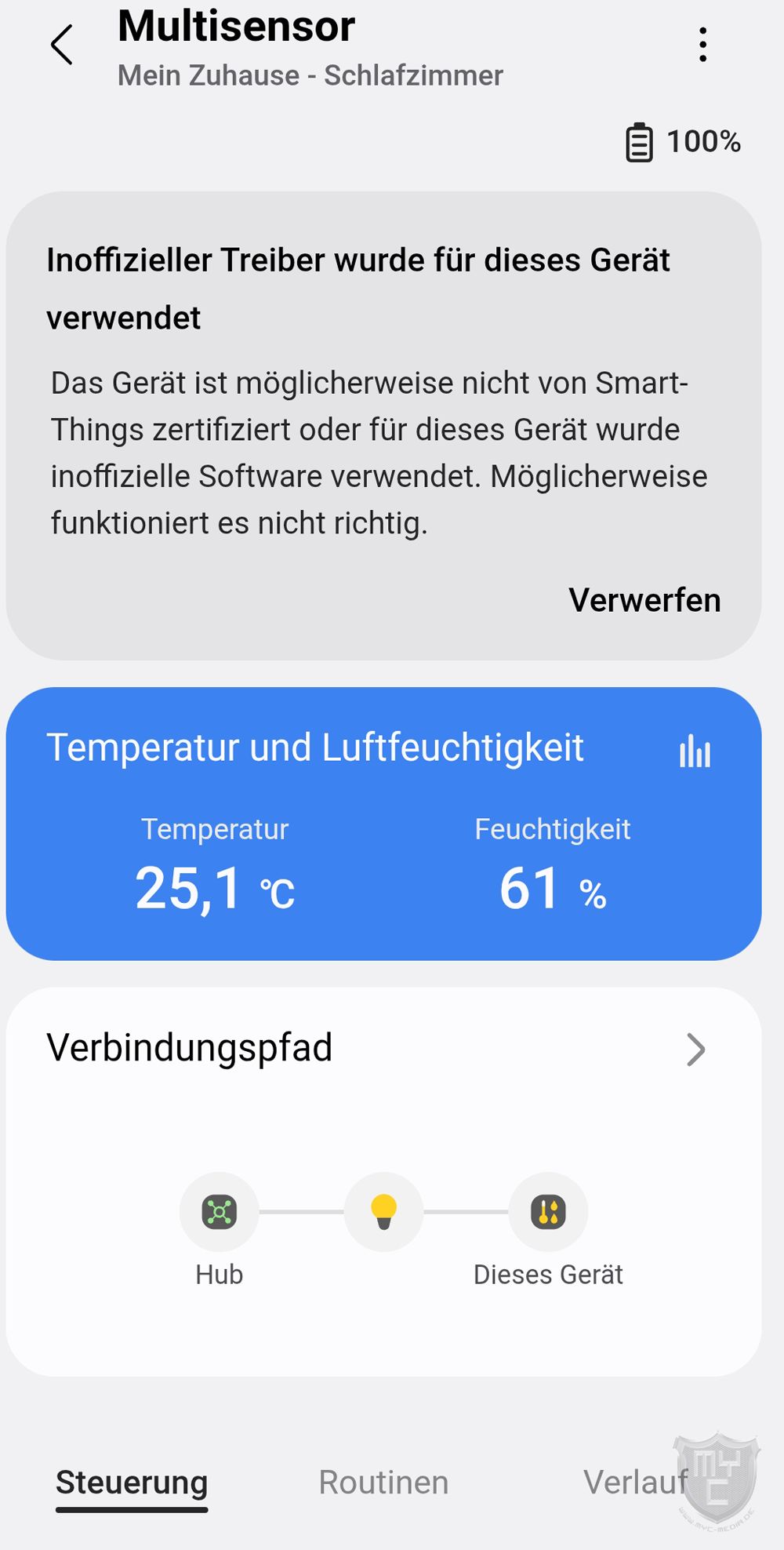Open the three-dot overflow menu

tap(702, 45)
